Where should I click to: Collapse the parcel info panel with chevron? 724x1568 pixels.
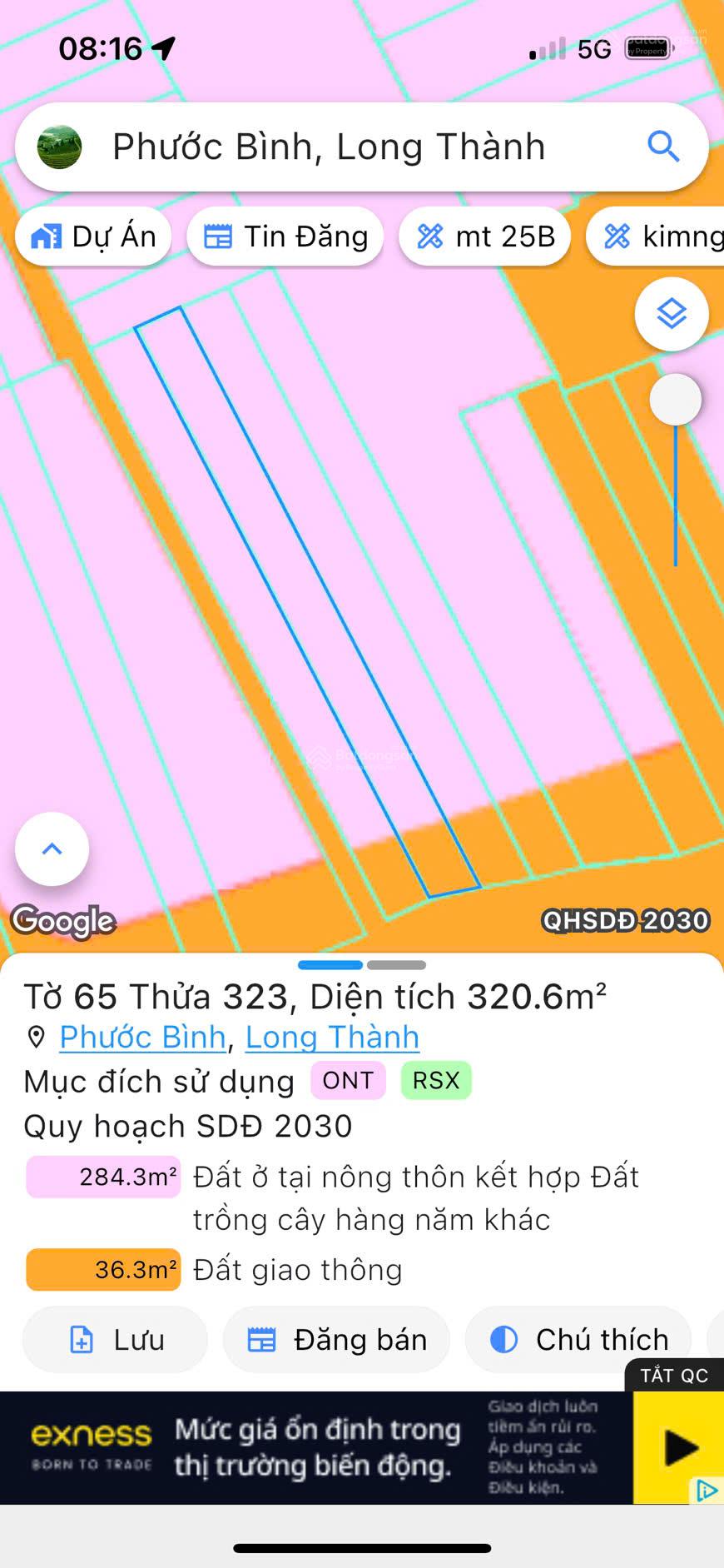tap(52, 848)
